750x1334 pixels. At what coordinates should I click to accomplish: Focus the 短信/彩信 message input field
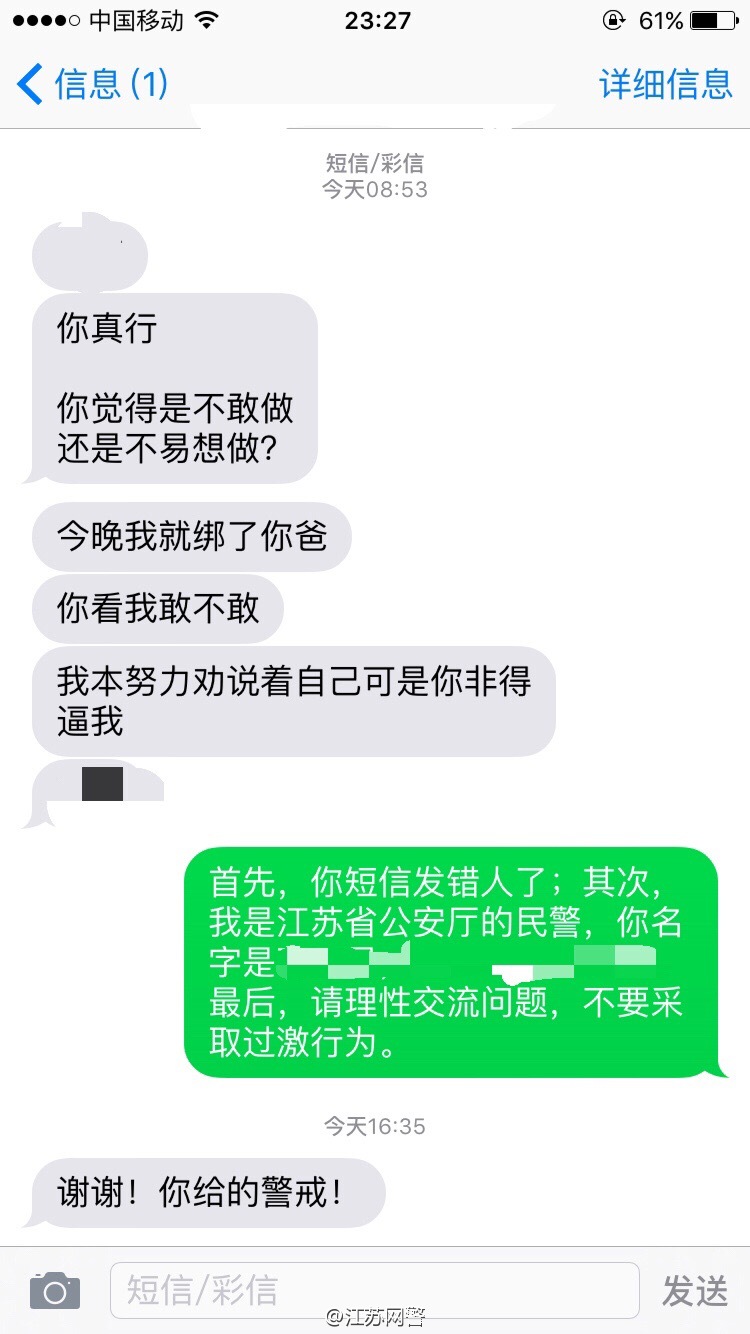(375, 1290)
